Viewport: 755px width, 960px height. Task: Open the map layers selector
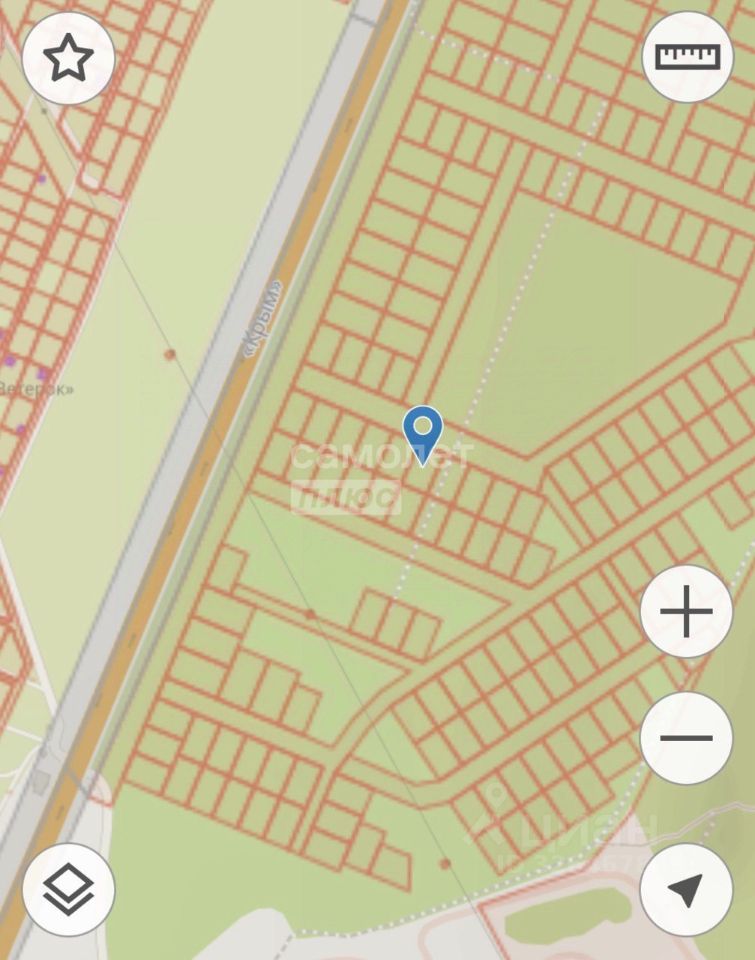pos(68,889)
